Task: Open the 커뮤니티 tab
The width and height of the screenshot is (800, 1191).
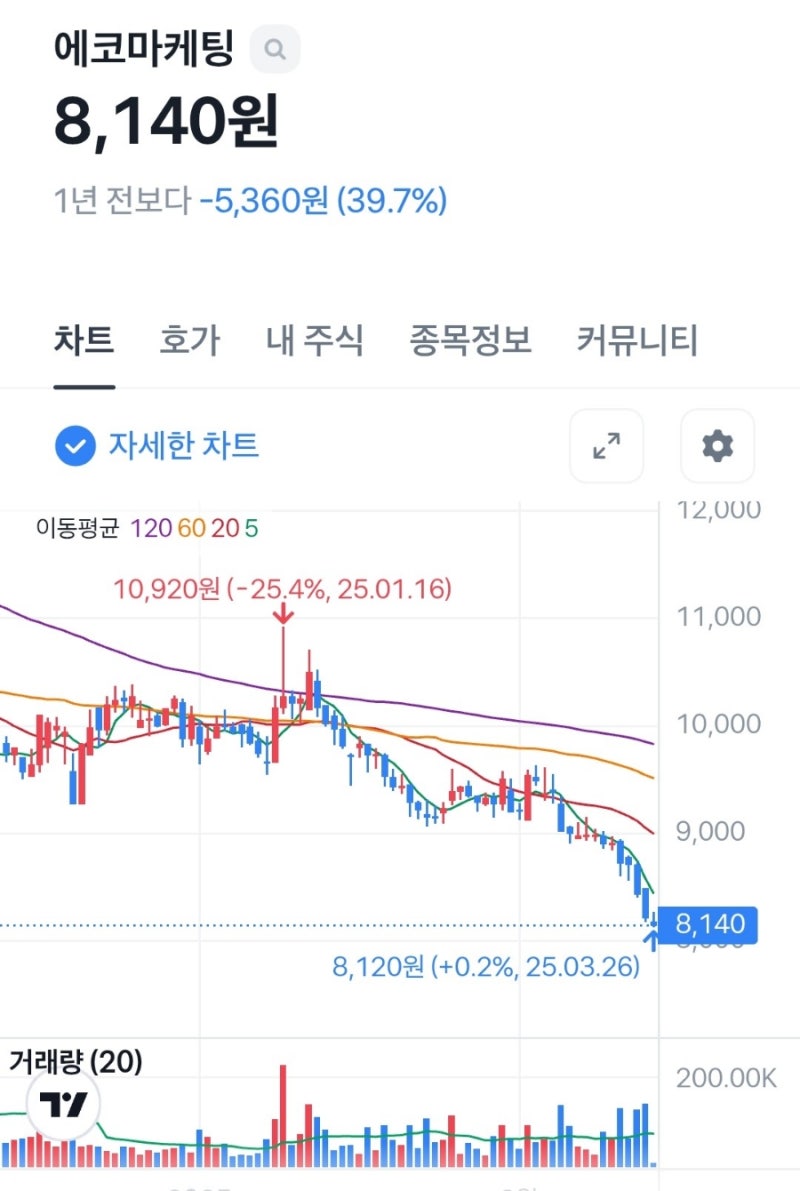Action: pyautogui.click(x=637, y=340)
